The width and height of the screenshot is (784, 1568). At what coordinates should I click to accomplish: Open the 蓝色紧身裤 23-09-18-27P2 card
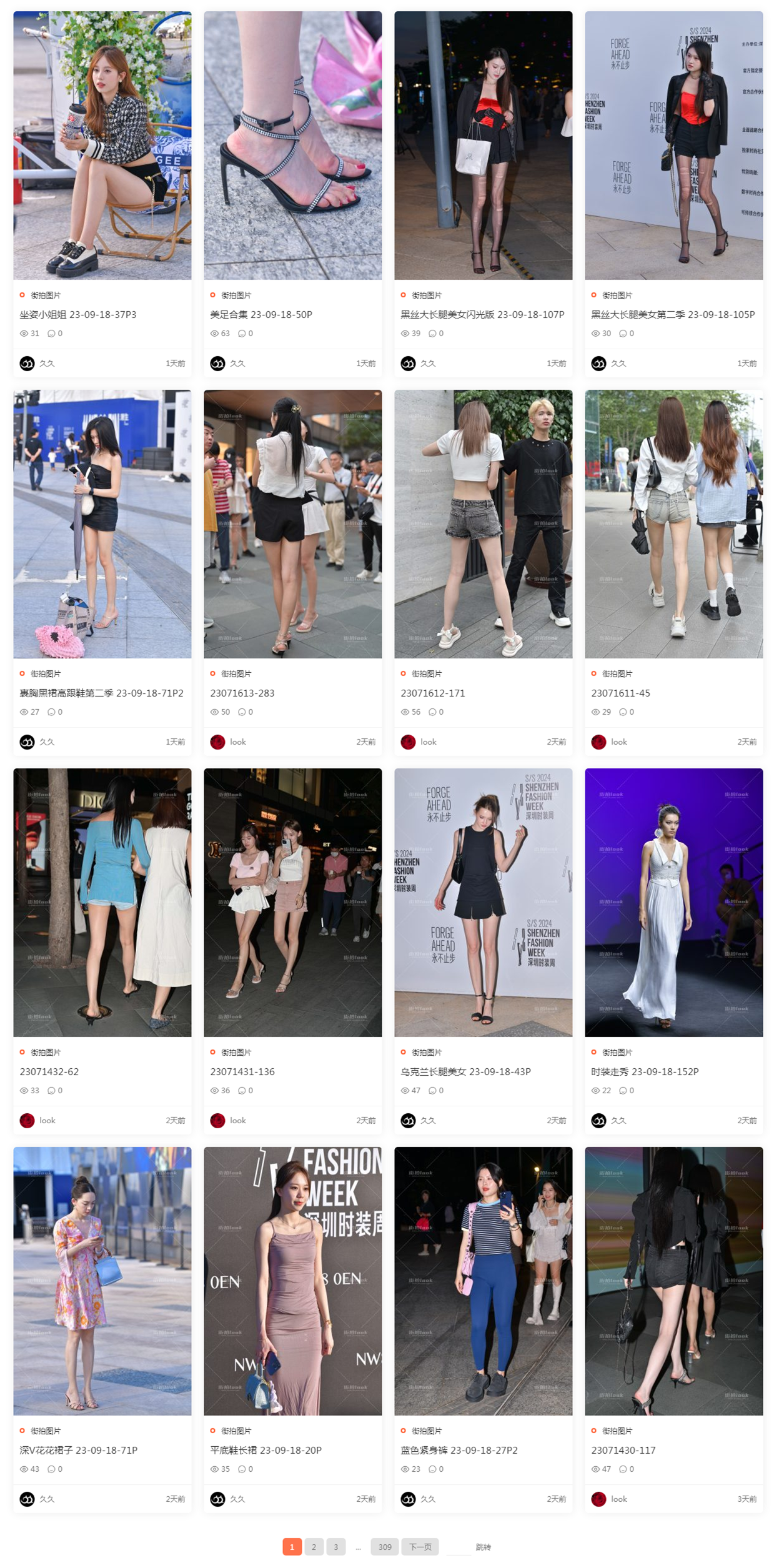459,1451
